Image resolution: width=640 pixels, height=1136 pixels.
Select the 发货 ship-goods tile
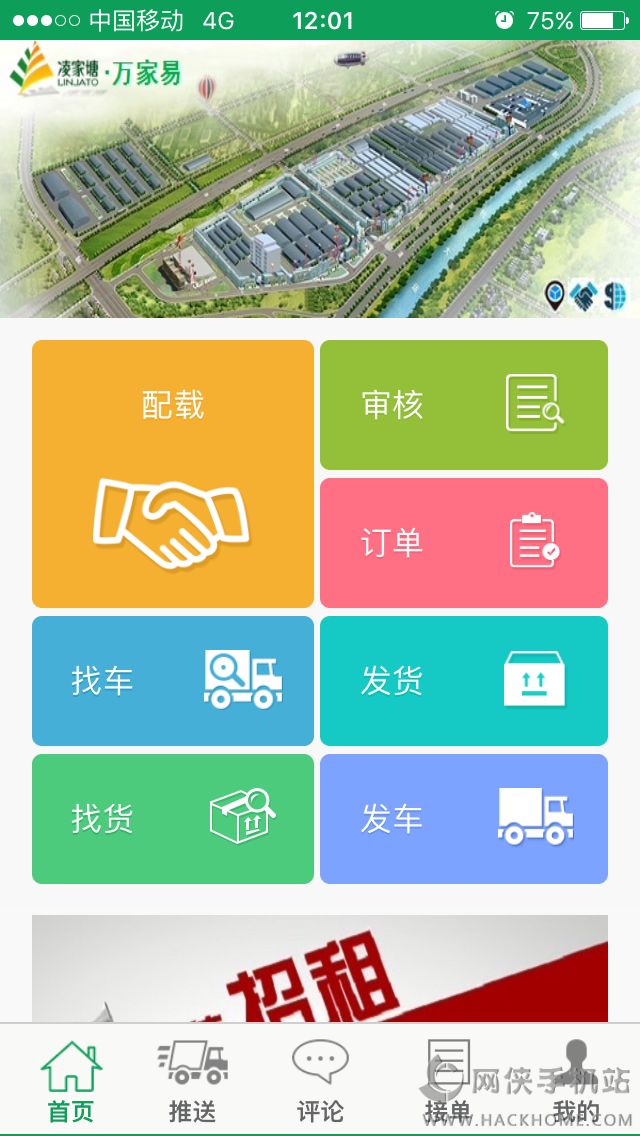click(464, 681)
